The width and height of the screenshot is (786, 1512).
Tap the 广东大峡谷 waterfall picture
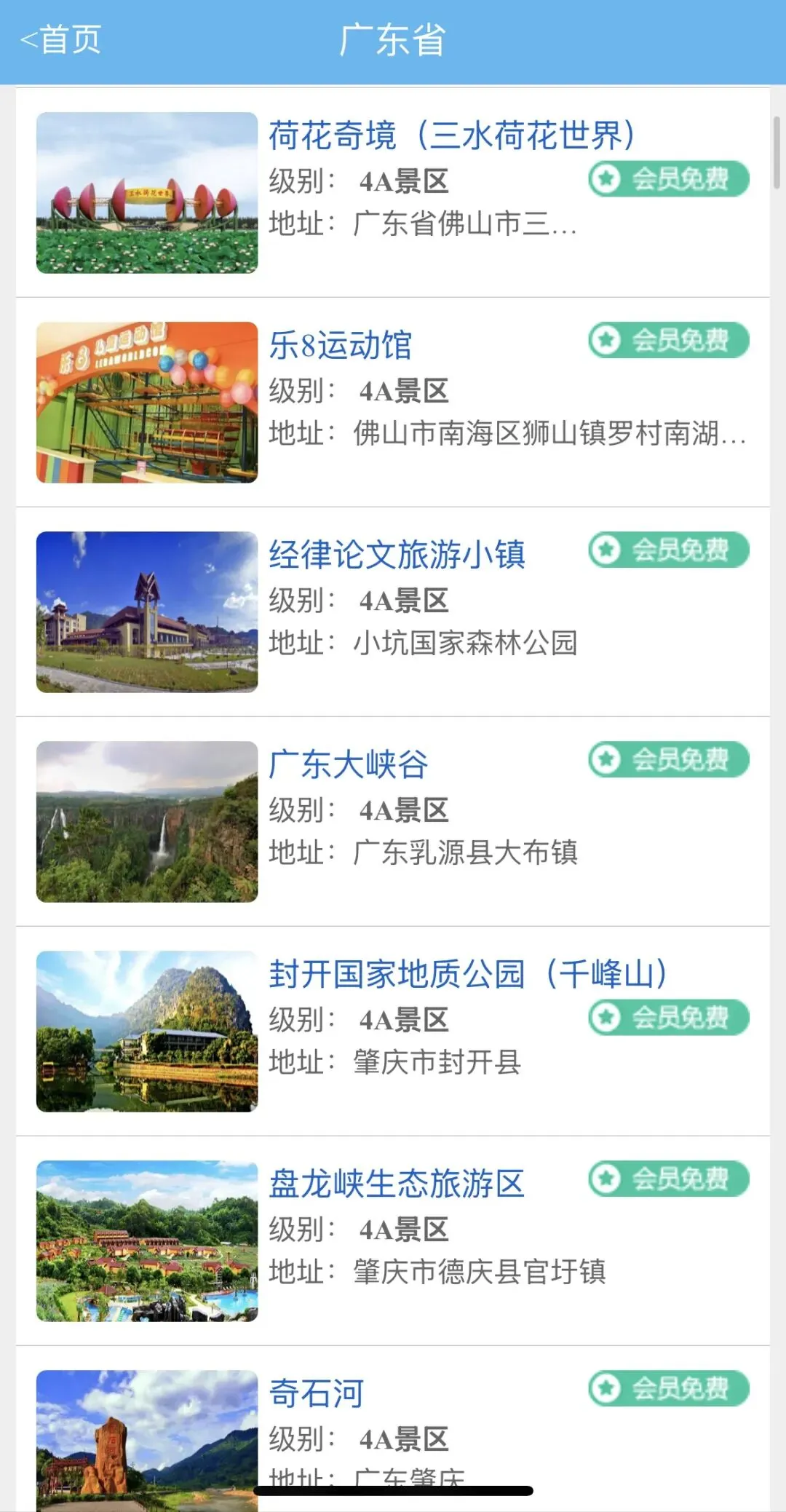coord(147,822)
